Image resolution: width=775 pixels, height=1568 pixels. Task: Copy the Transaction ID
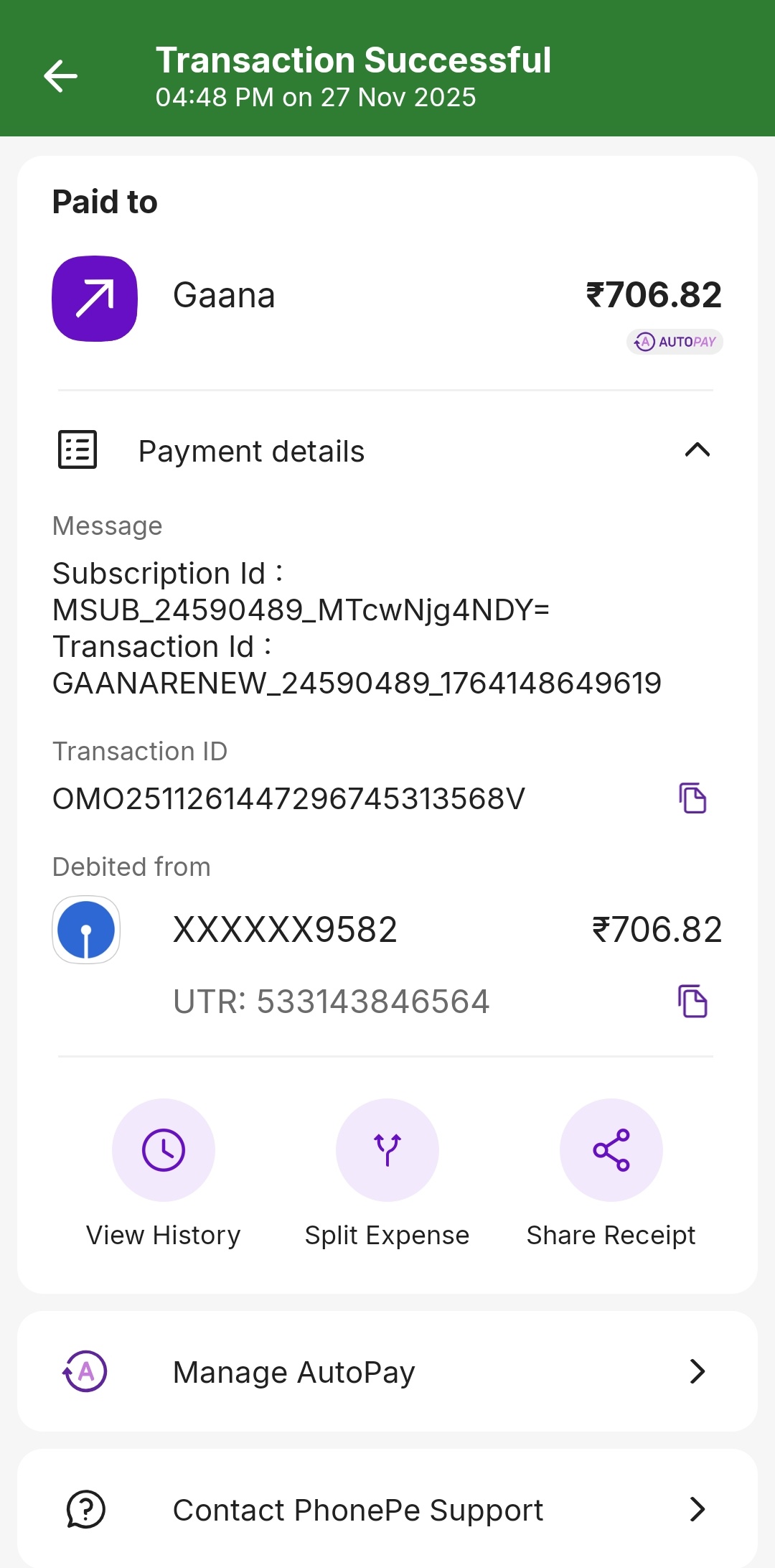click(692, 798)
